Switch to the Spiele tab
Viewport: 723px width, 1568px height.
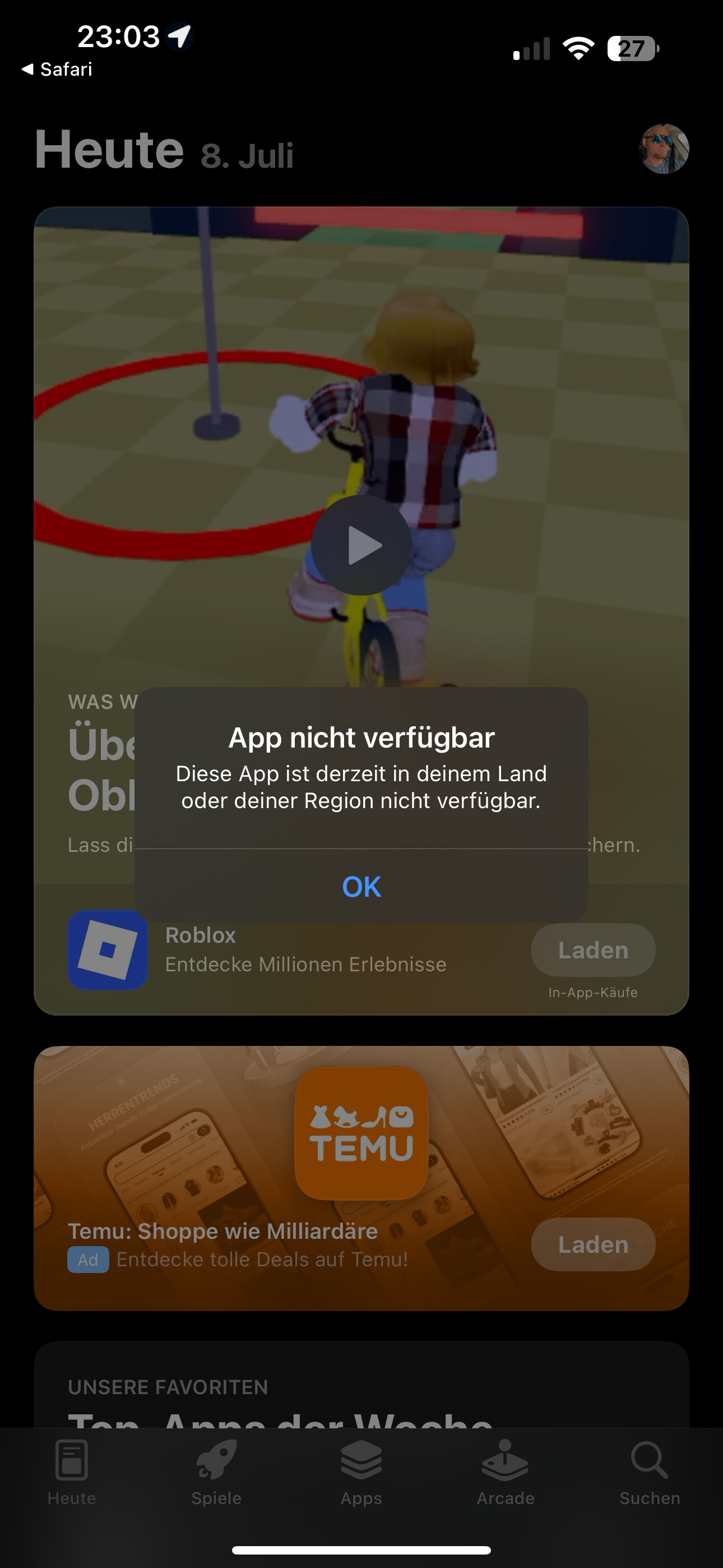(x=217, y=1472)
